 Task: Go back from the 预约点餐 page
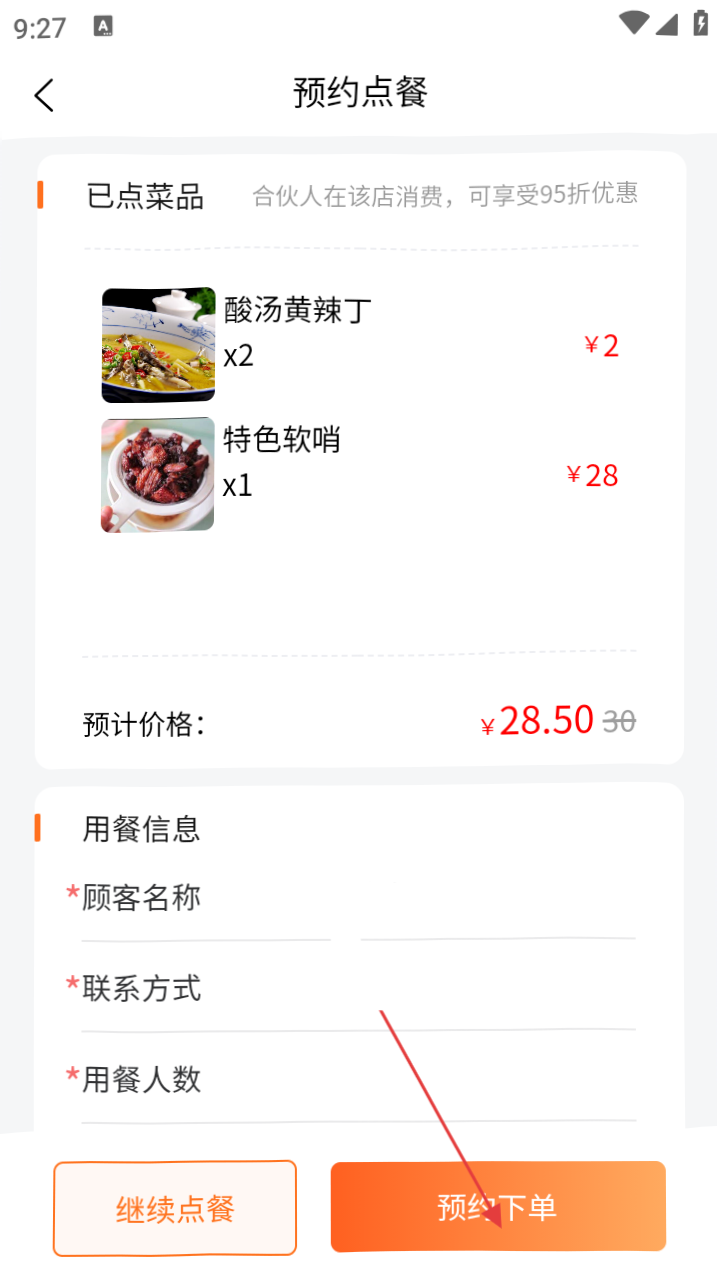[44, 95]
